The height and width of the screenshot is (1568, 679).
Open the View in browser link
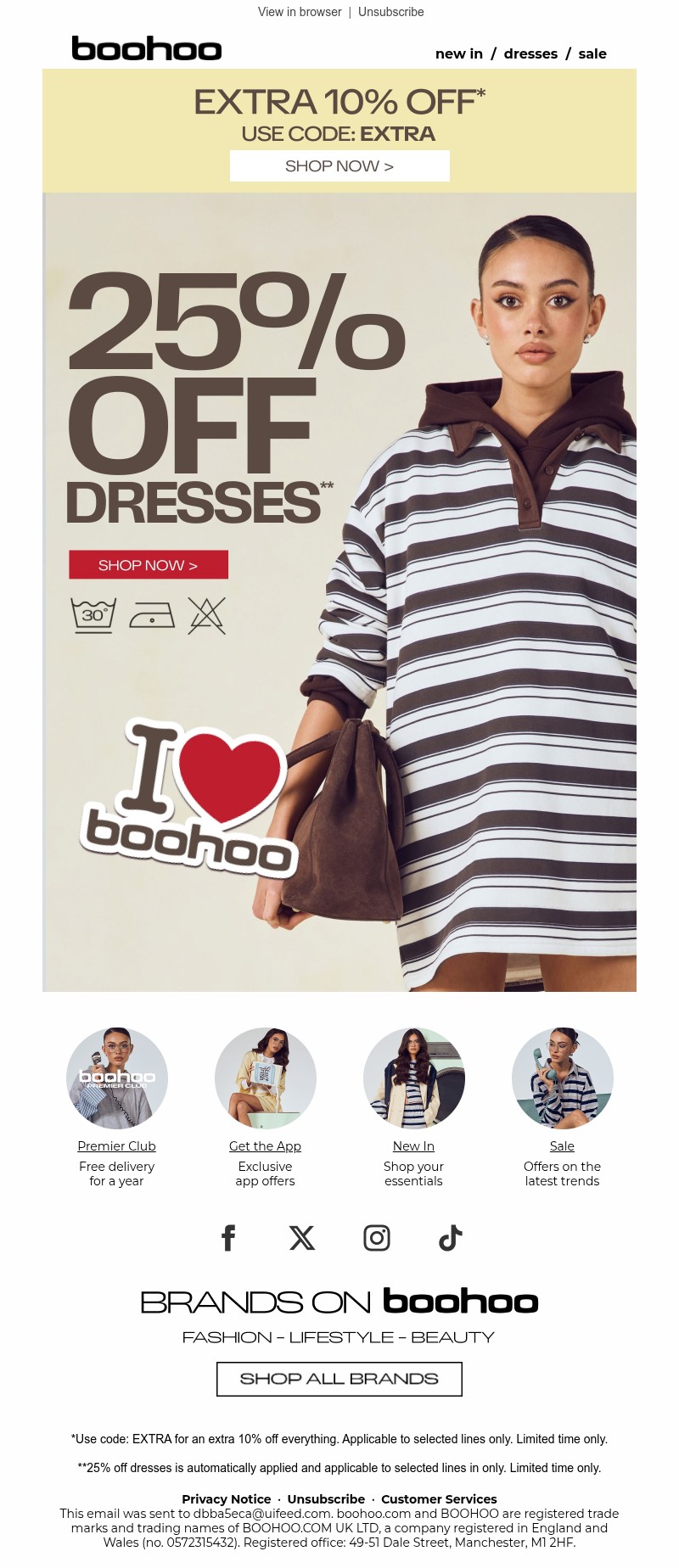point(300,12)
